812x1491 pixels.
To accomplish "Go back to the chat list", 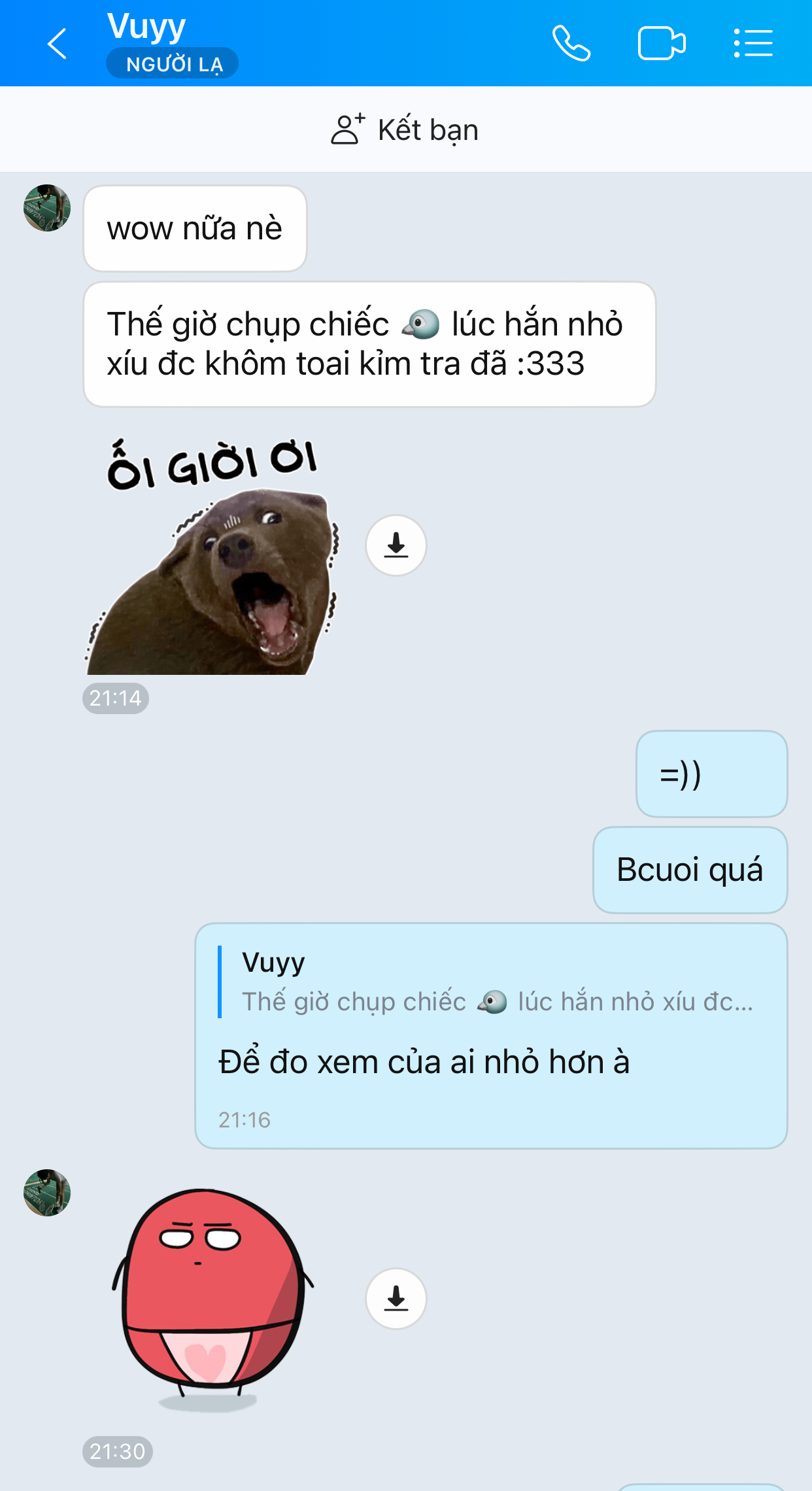I will pyautogui.click(x=58, y=44).
